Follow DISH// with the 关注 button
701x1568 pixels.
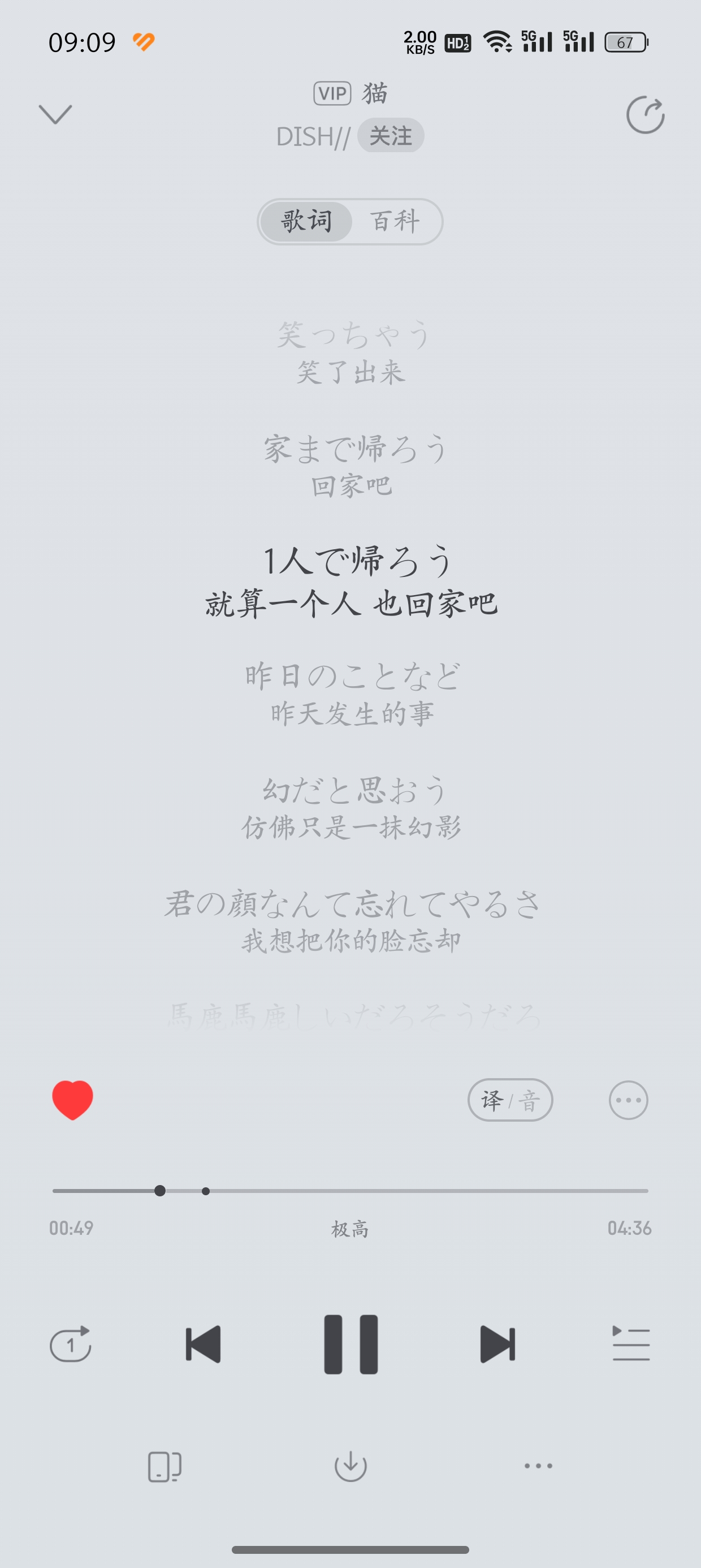pyautogui.click(x=391, y=135)
